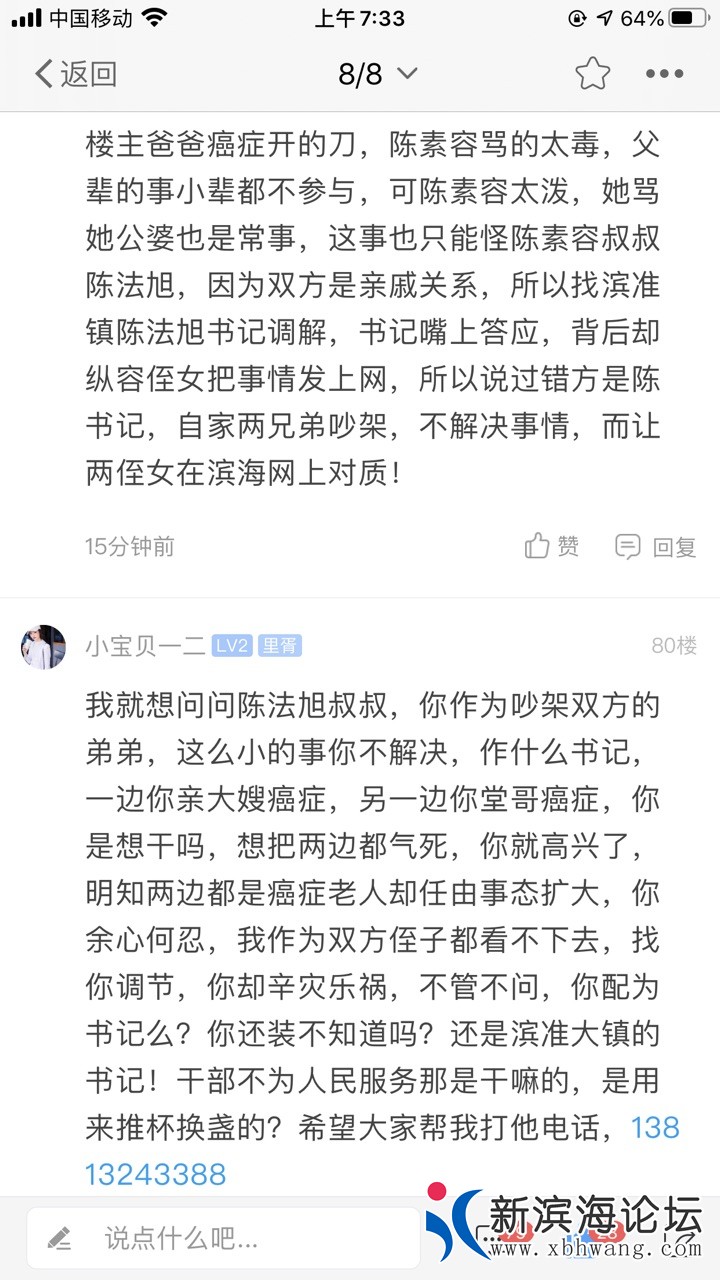
Task: Favorite this thread with the star icon
Action: click(592, 74)
